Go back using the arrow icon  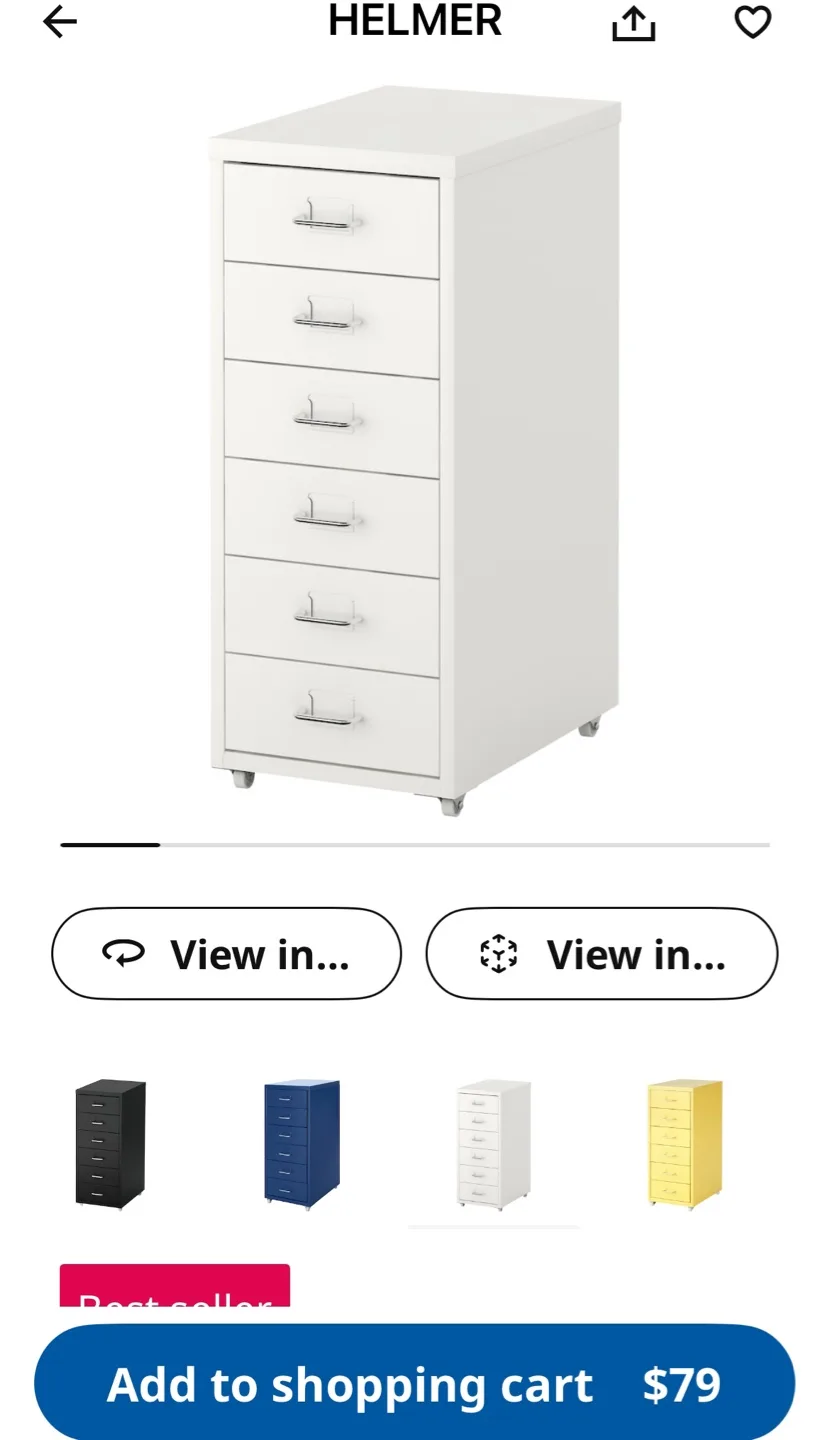tap(60, 22)
